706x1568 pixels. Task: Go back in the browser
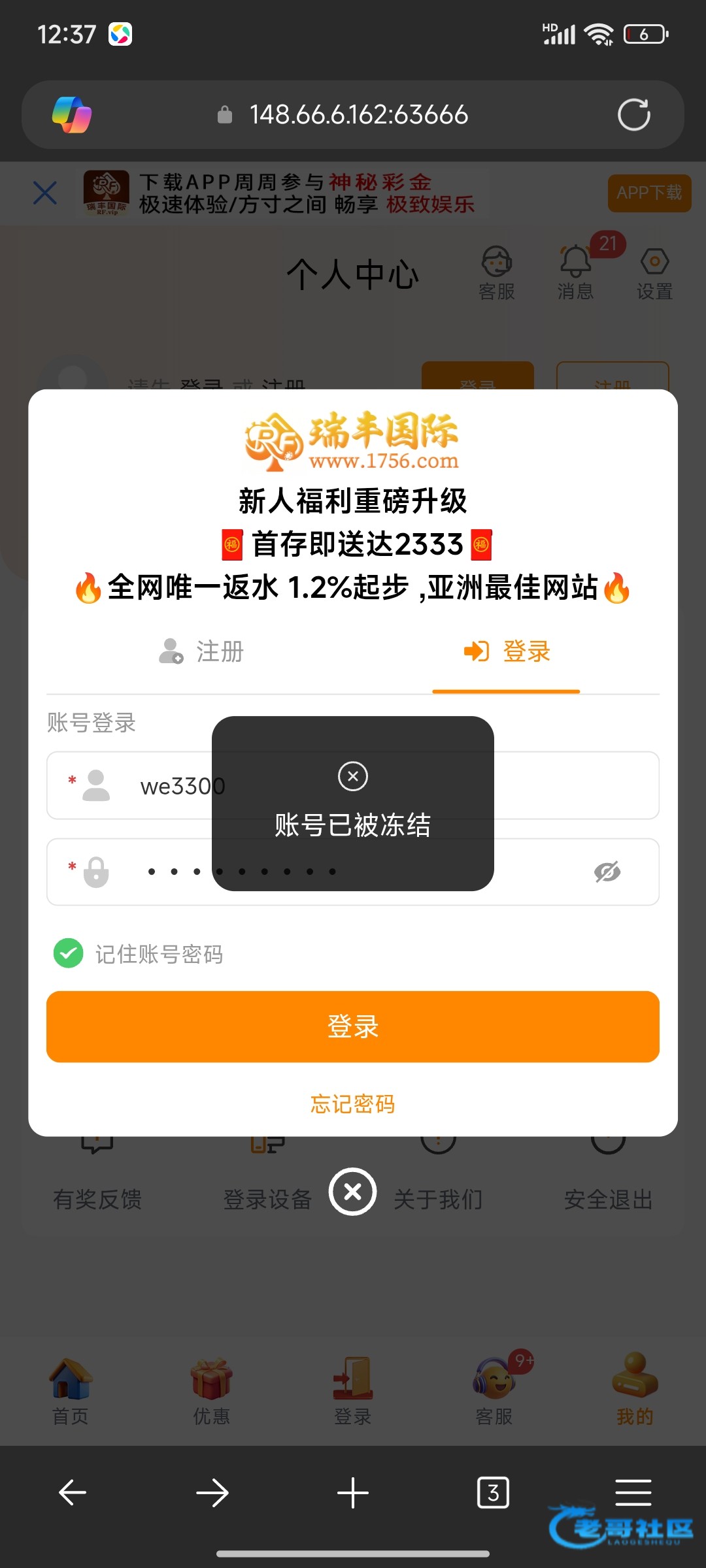[x=72, y=1493]
